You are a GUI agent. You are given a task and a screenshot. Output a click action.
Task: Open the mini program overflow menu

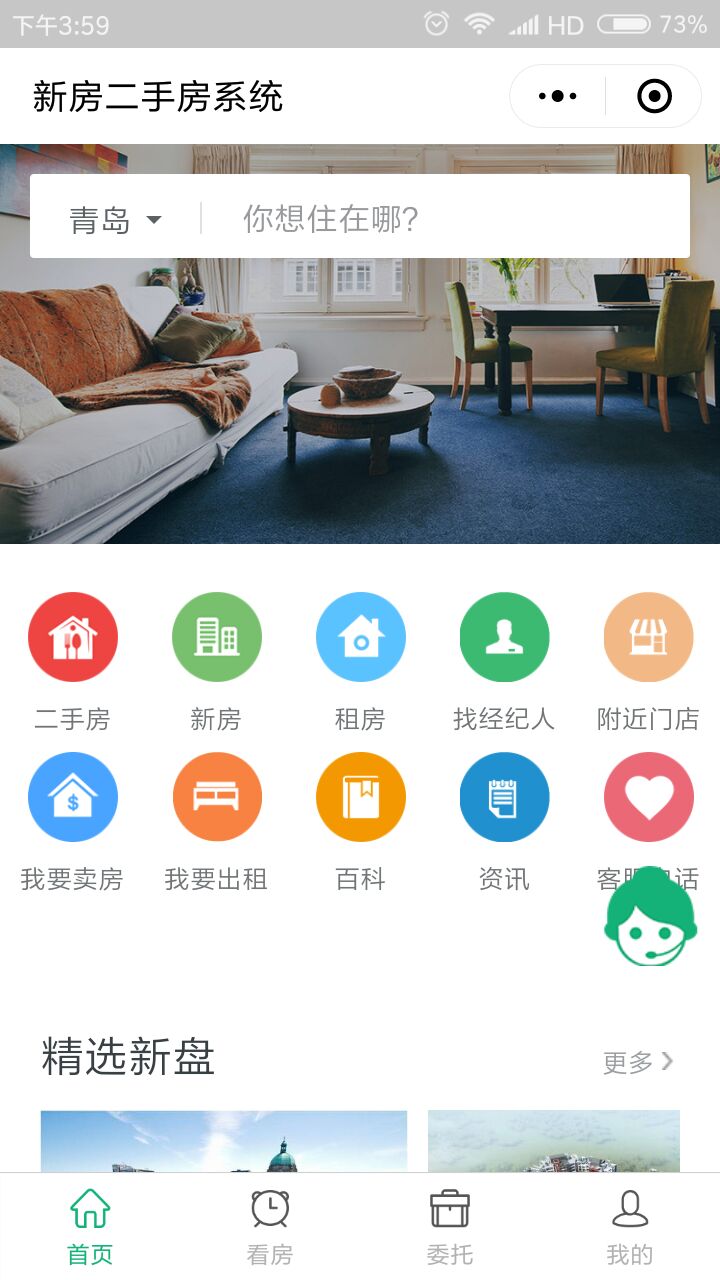557,96
